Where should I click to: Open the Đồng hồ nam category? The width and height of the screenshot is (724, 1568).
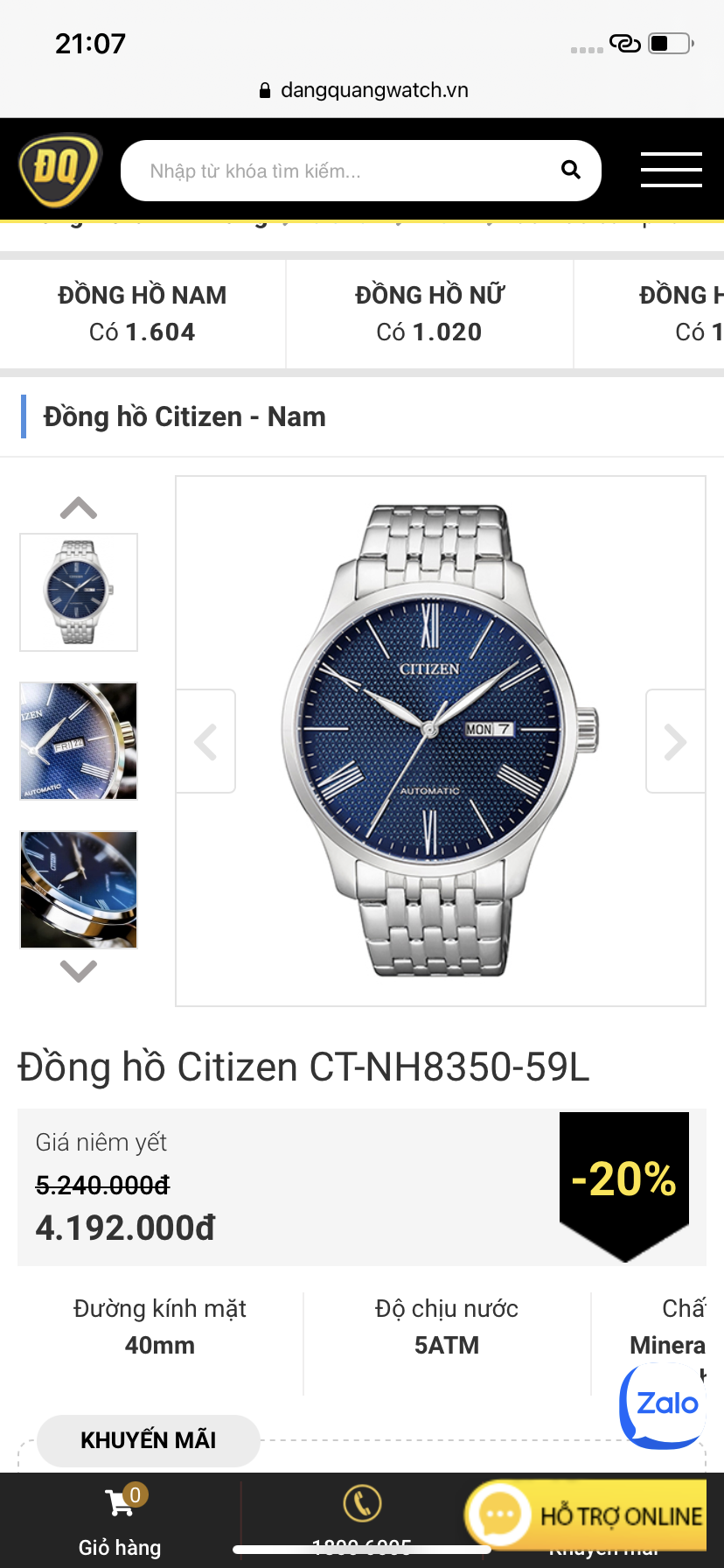coord(143,314)
